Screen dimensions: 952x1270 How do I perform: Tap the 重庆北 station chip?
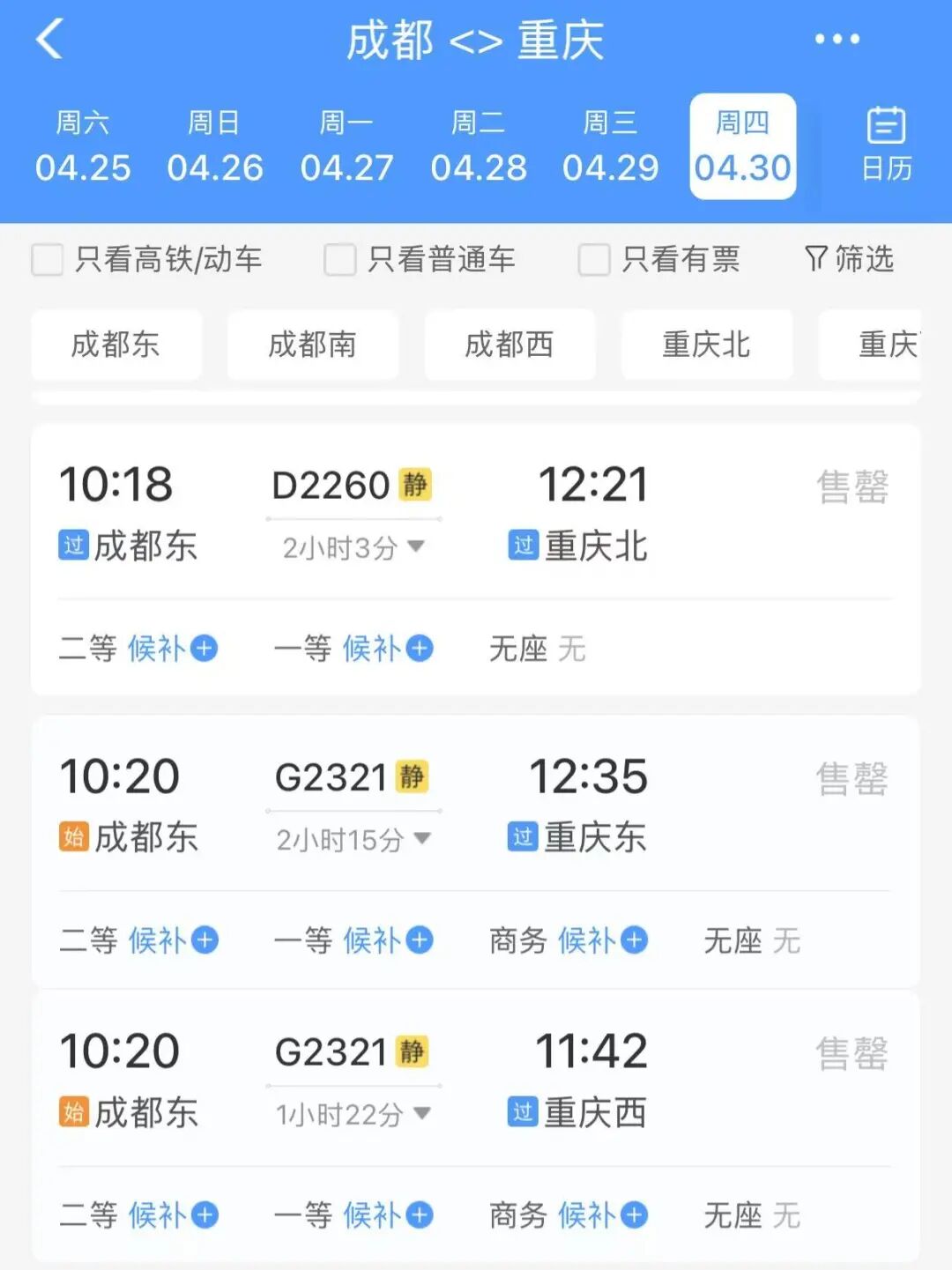coord(706,345)
